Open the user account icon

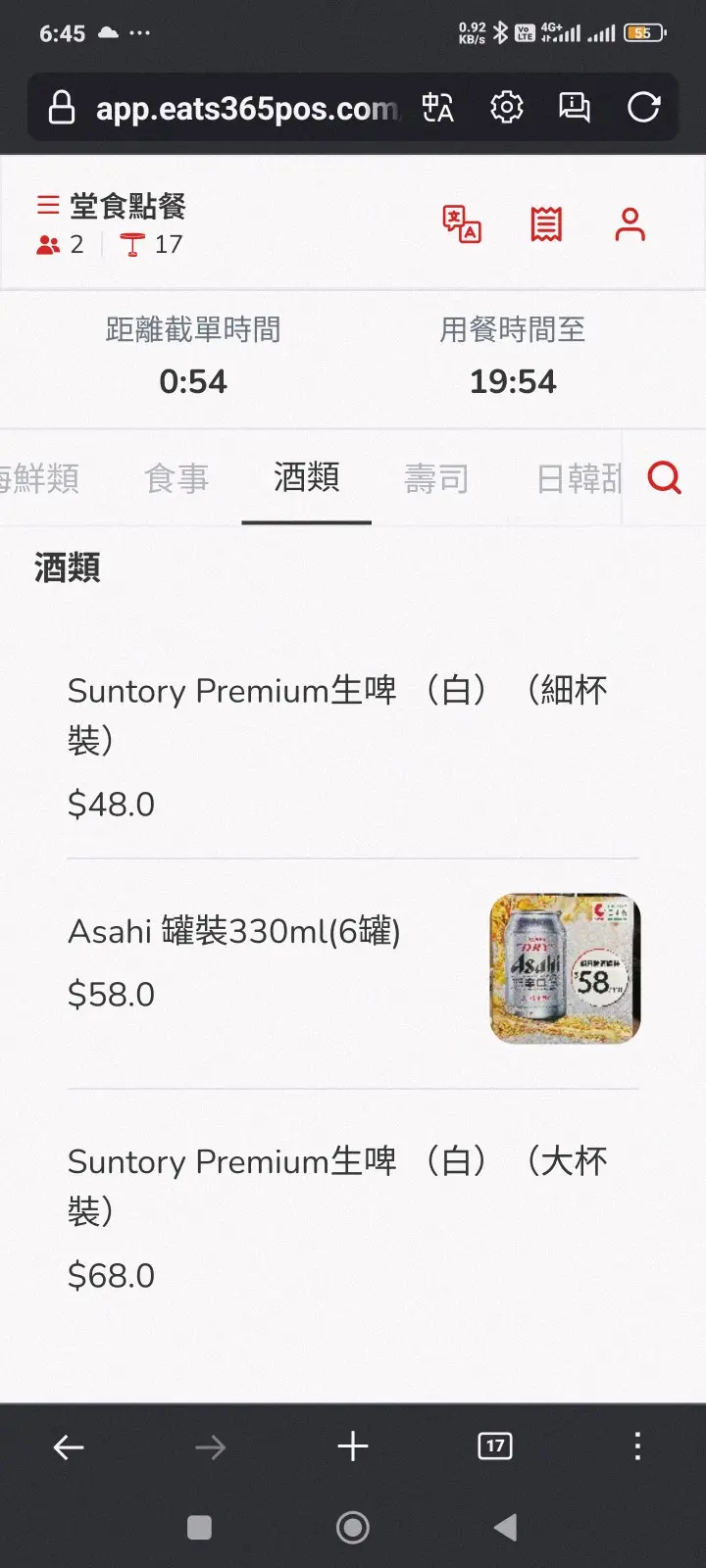pyautogui.click(x=630, y=224)
